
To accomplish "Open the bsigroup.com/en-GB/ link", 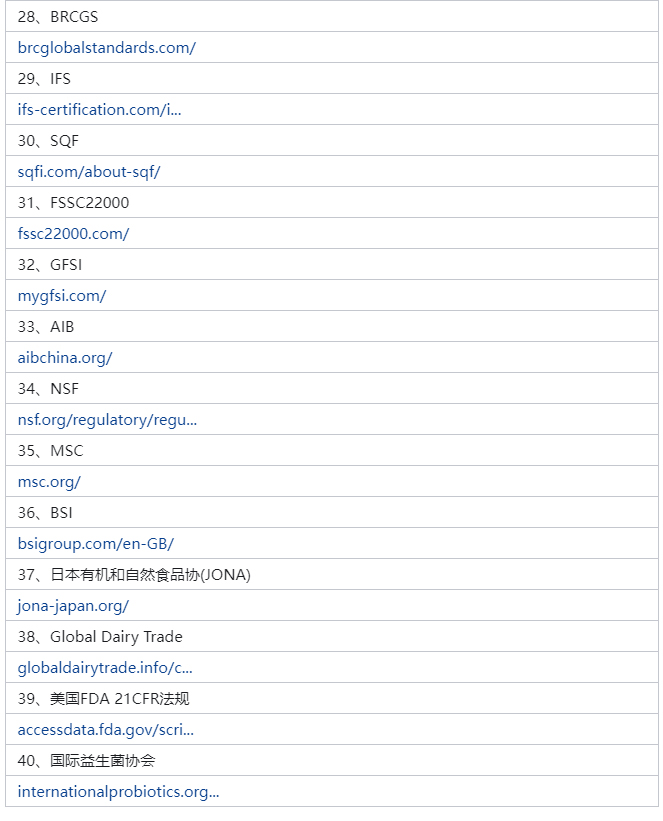I will click(x=95, y=544).
